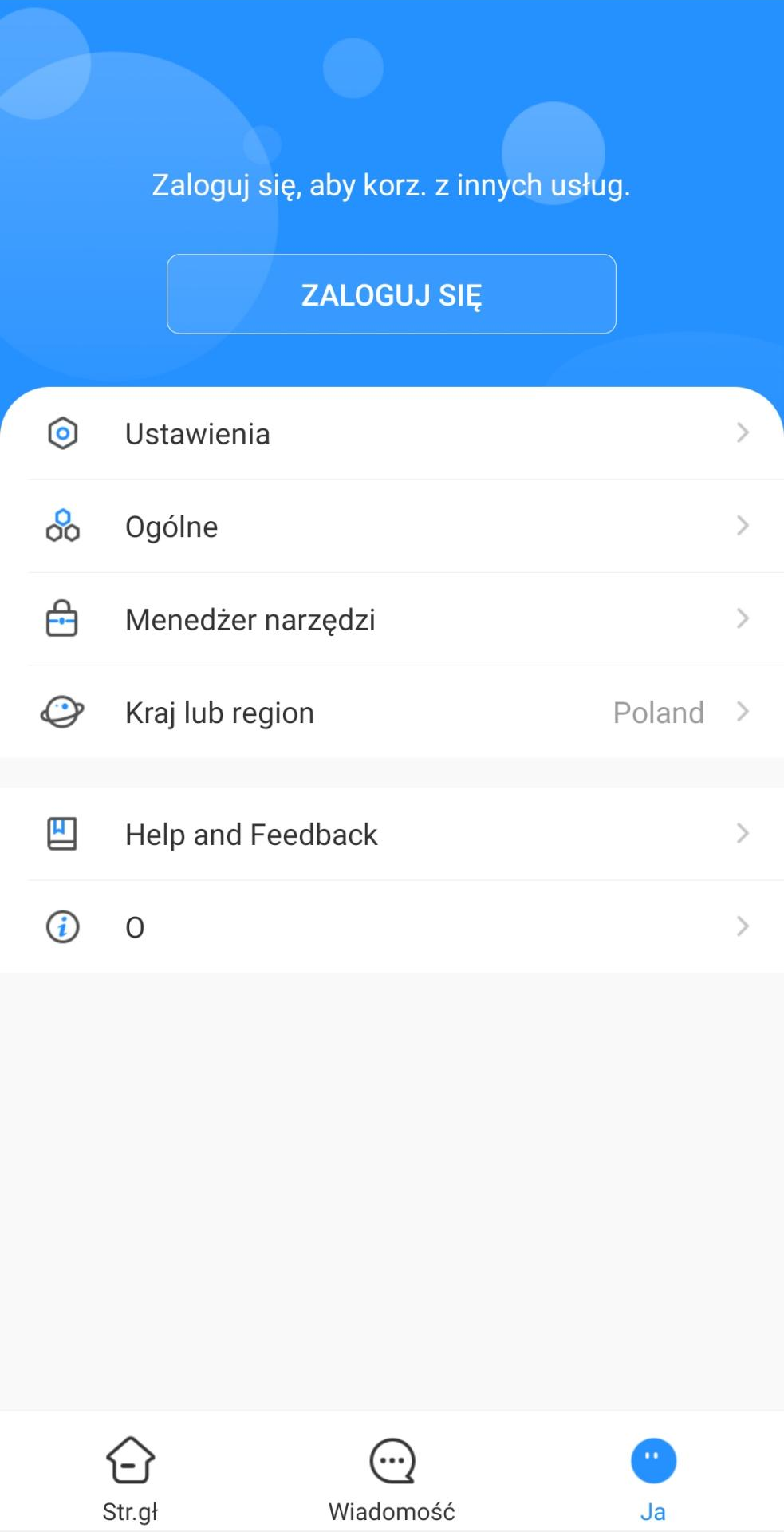
Task: Open the O (about) row
Action: point(392,926)
